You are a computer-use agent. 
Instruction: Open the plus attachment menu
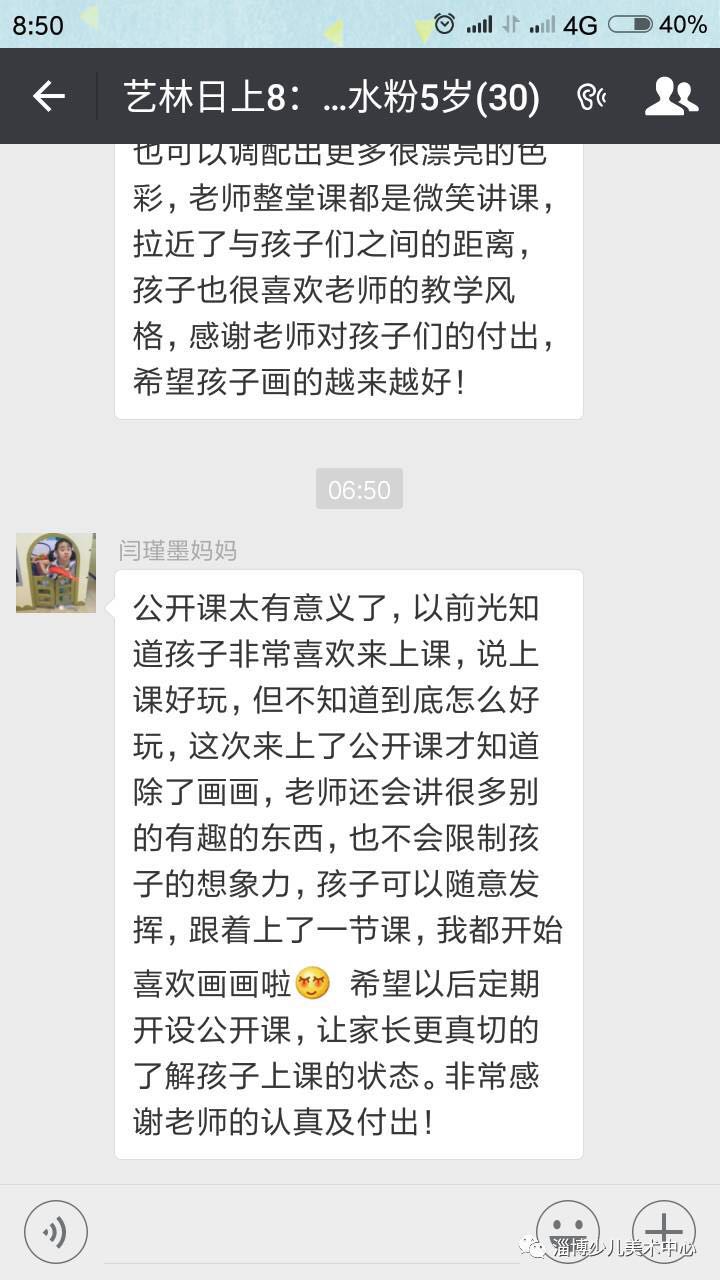tap(663, 1231)
